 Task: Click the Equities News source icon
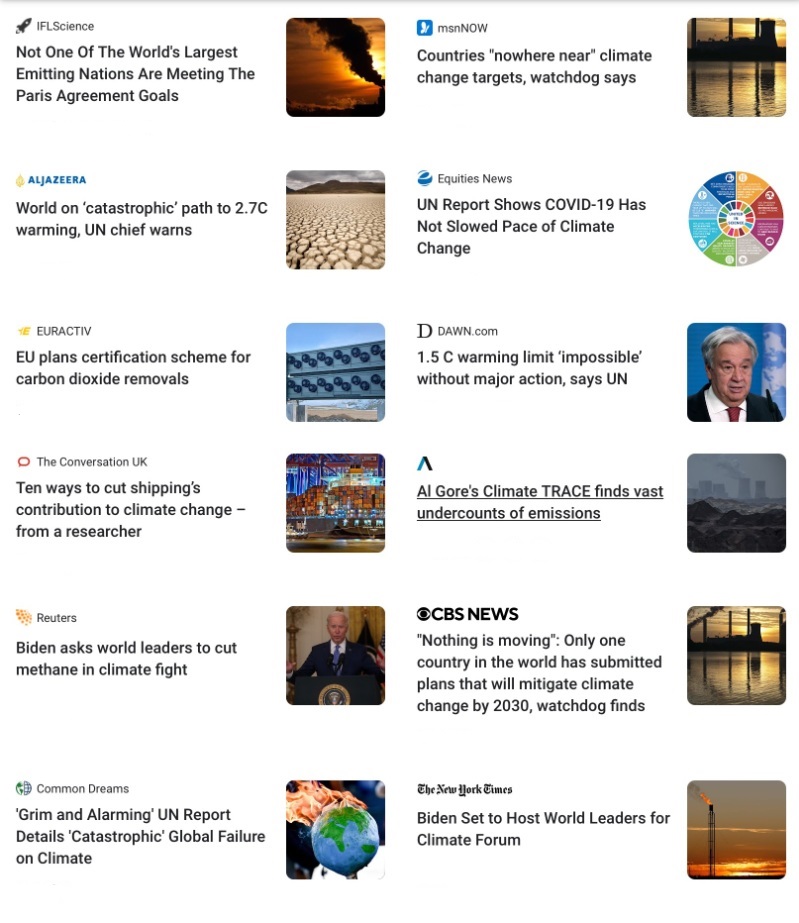pyautogui.click(x=424, y=177)
